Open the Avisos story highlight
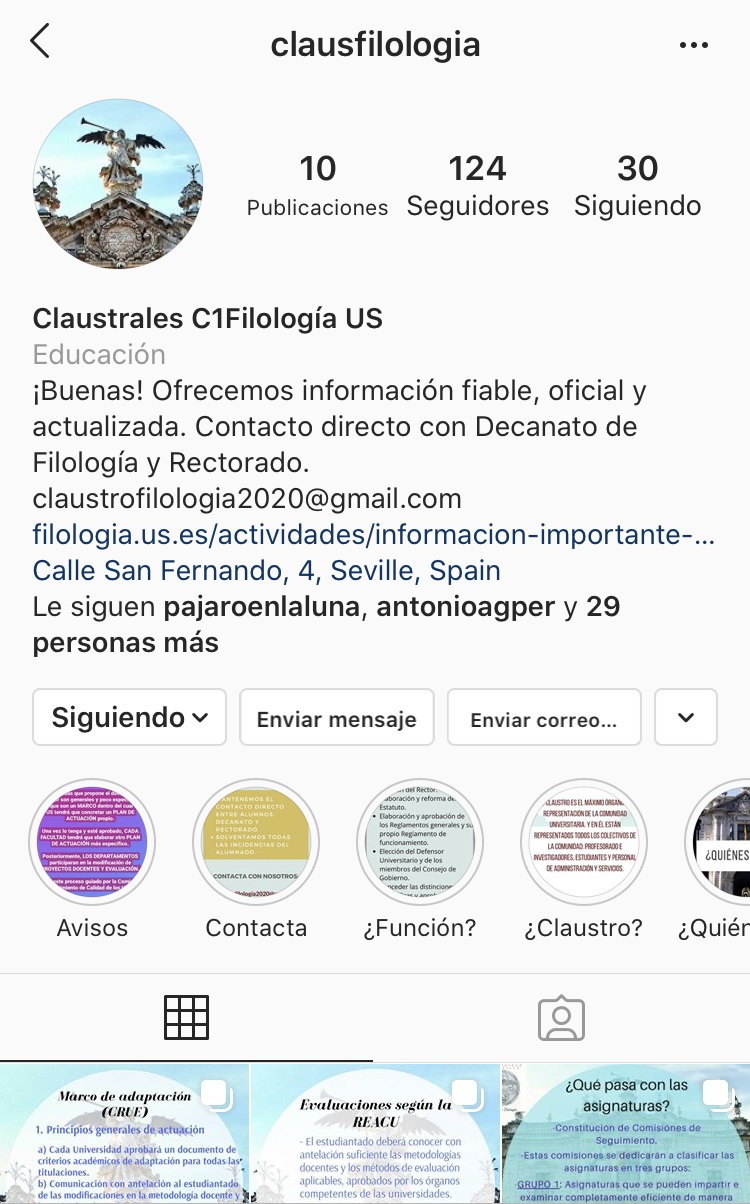This screenshot has height=1204, width=750. pos(92,842)
